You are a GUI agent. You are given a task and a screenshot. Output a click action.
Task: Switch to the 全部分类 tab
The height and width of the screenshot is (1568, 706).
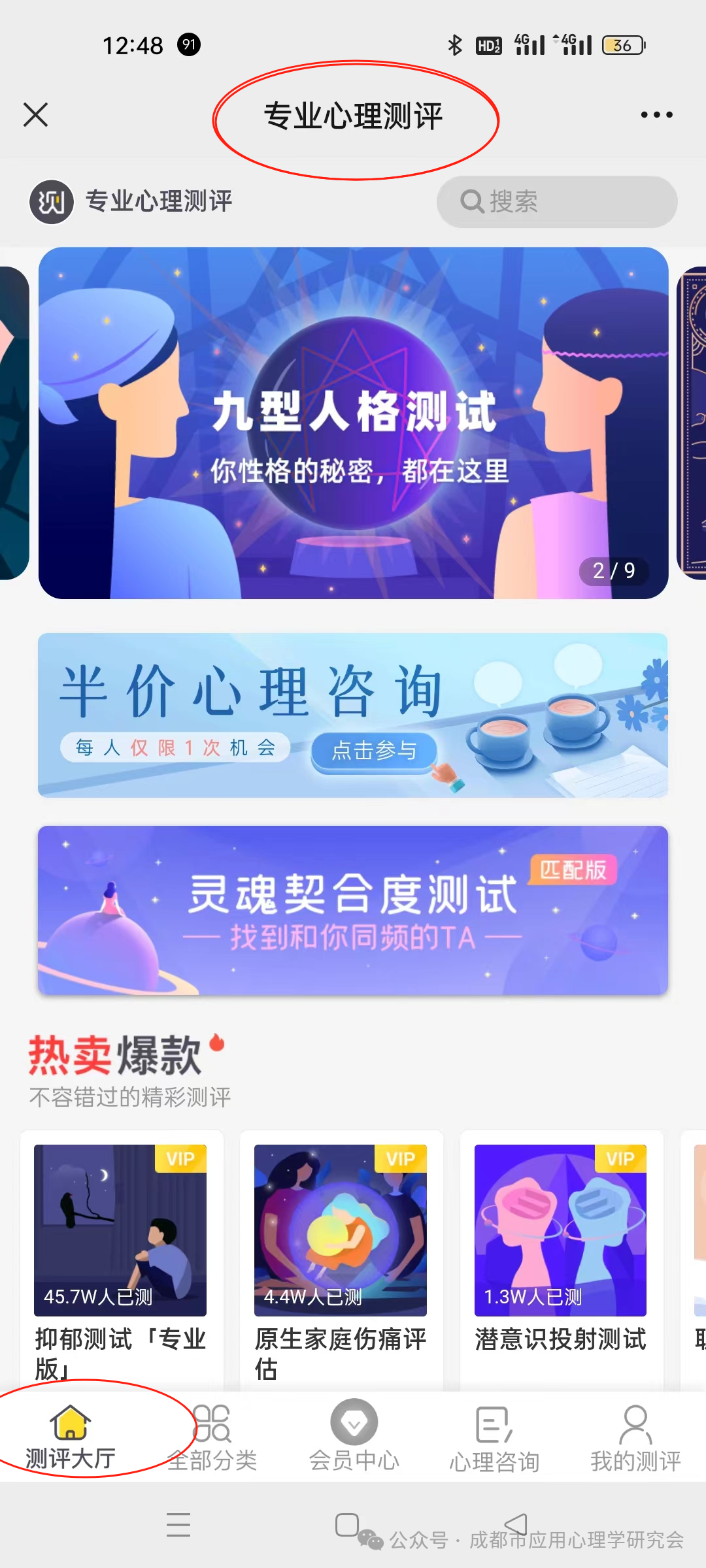(x=212, y=1437)
